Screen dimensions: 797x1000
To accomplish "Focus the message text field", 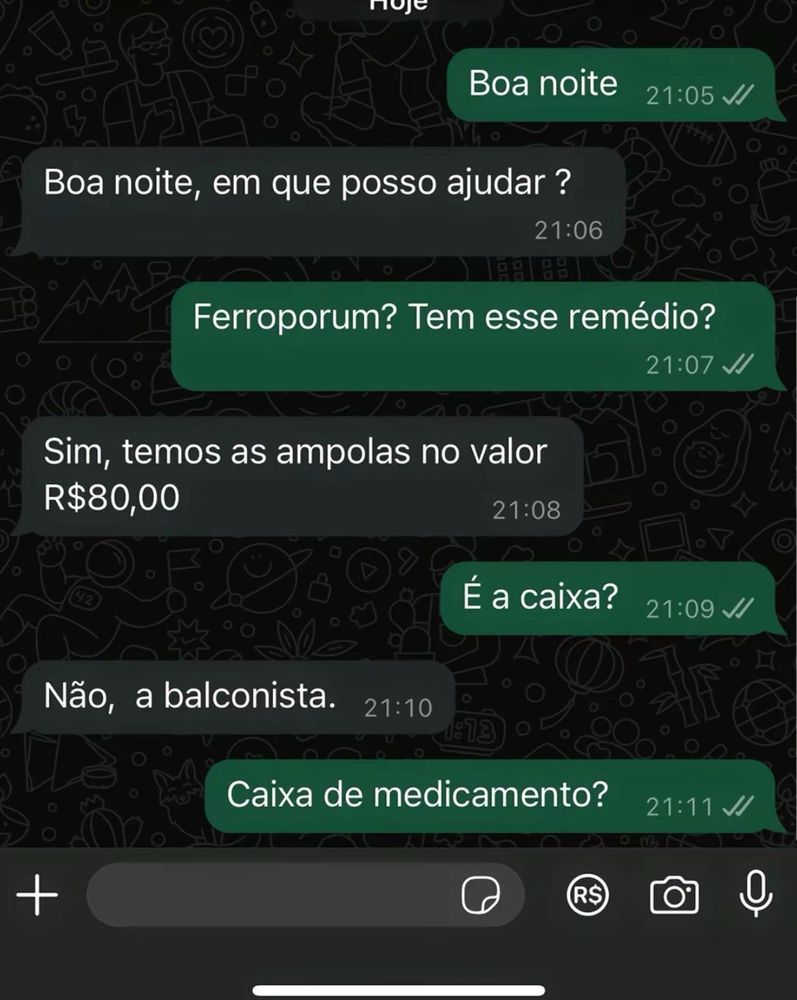I will click(x=270, y=895).
